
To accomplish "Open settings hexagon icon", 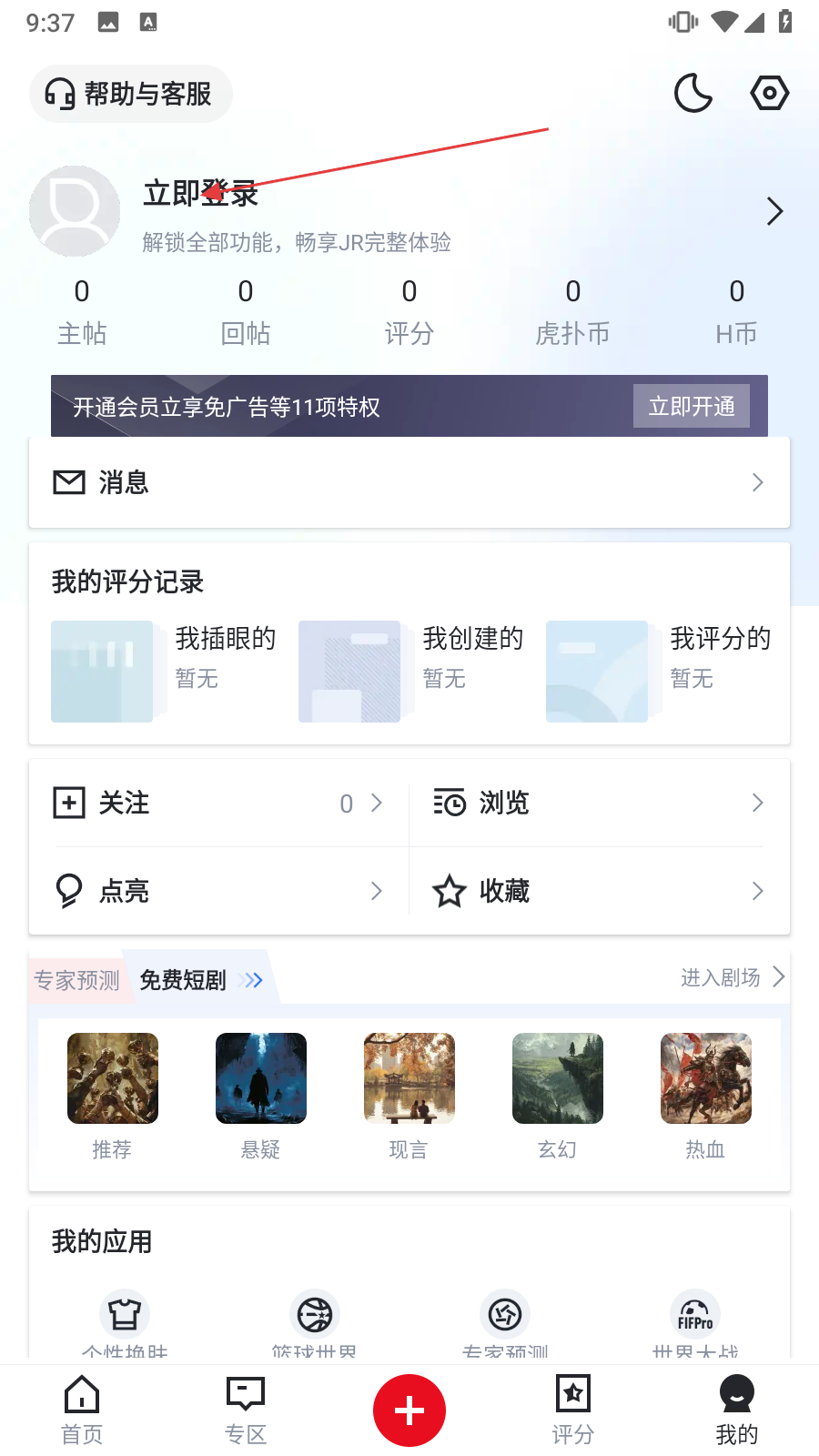I will pos(769,93).
